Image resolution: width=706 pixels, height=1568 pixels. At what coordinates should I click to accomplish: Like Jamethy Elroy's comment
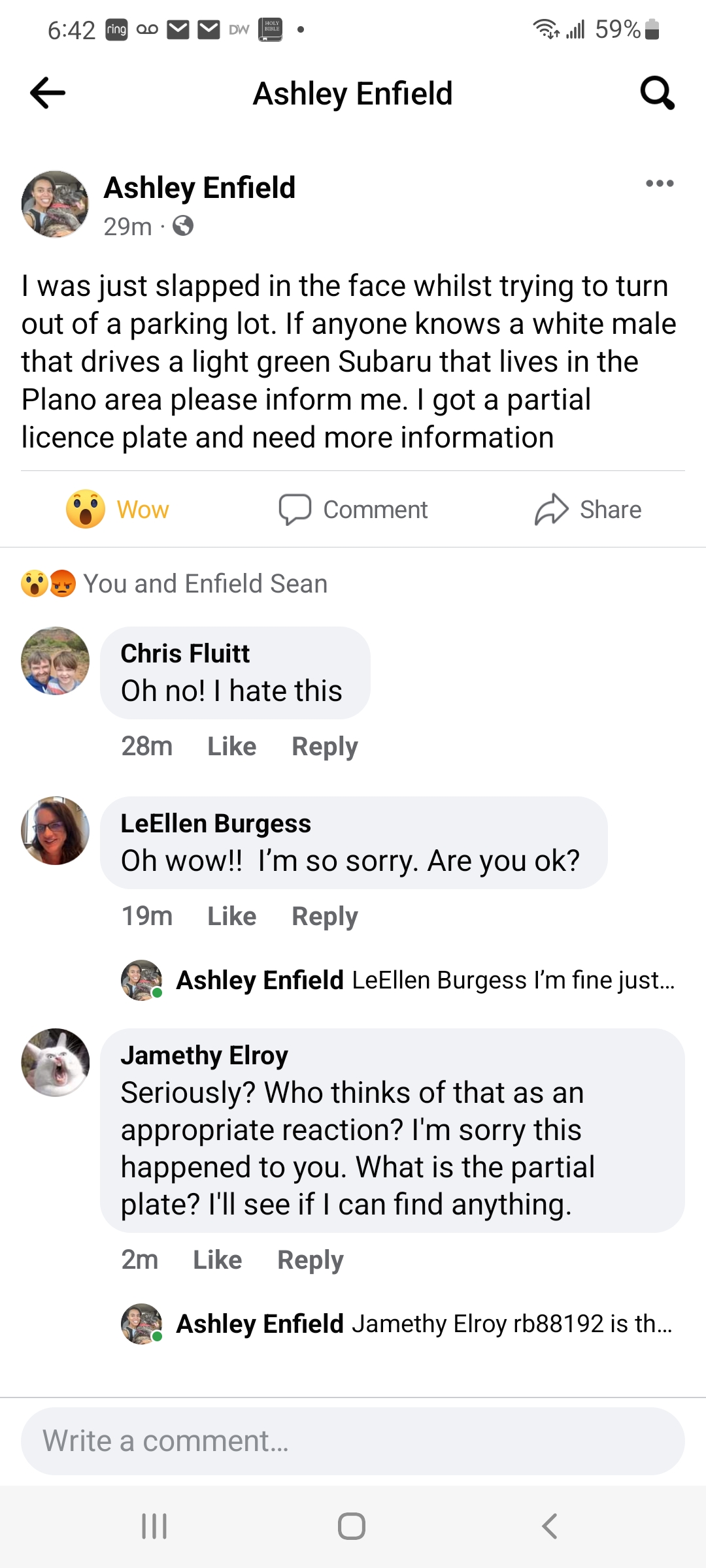point(217,1260)
